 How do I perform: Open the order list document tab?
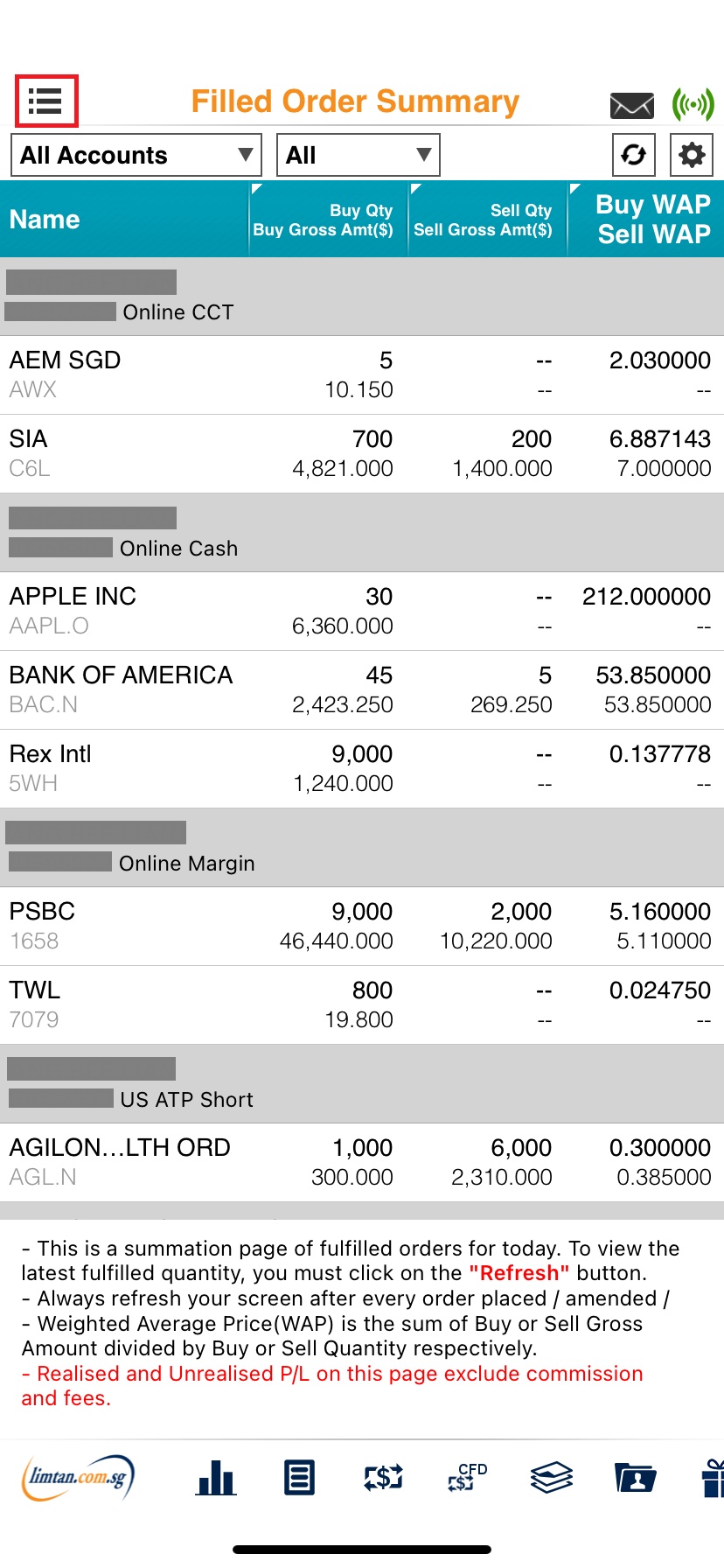click(x=299, y=1478)
